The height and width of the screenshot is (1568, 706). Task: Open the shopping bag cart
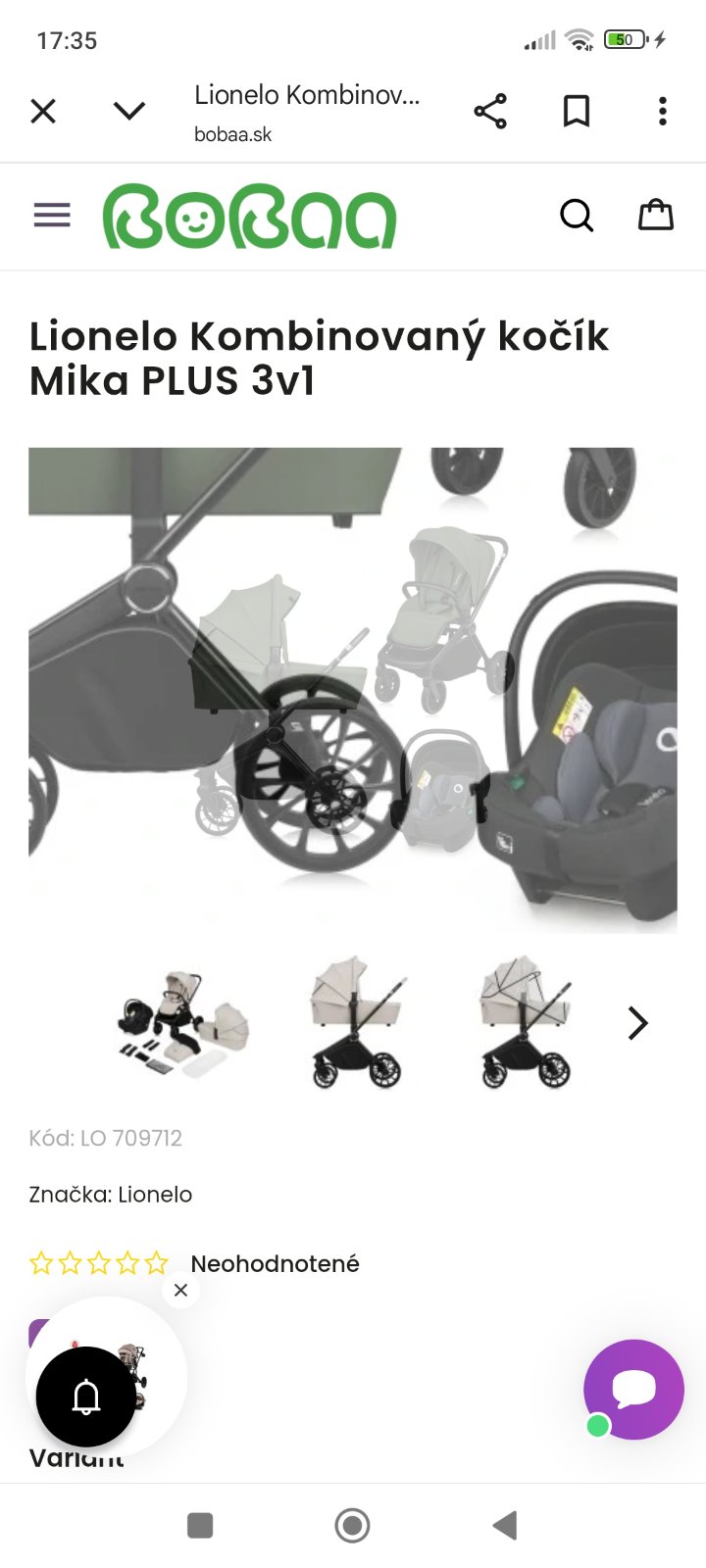tap(655, 215)
